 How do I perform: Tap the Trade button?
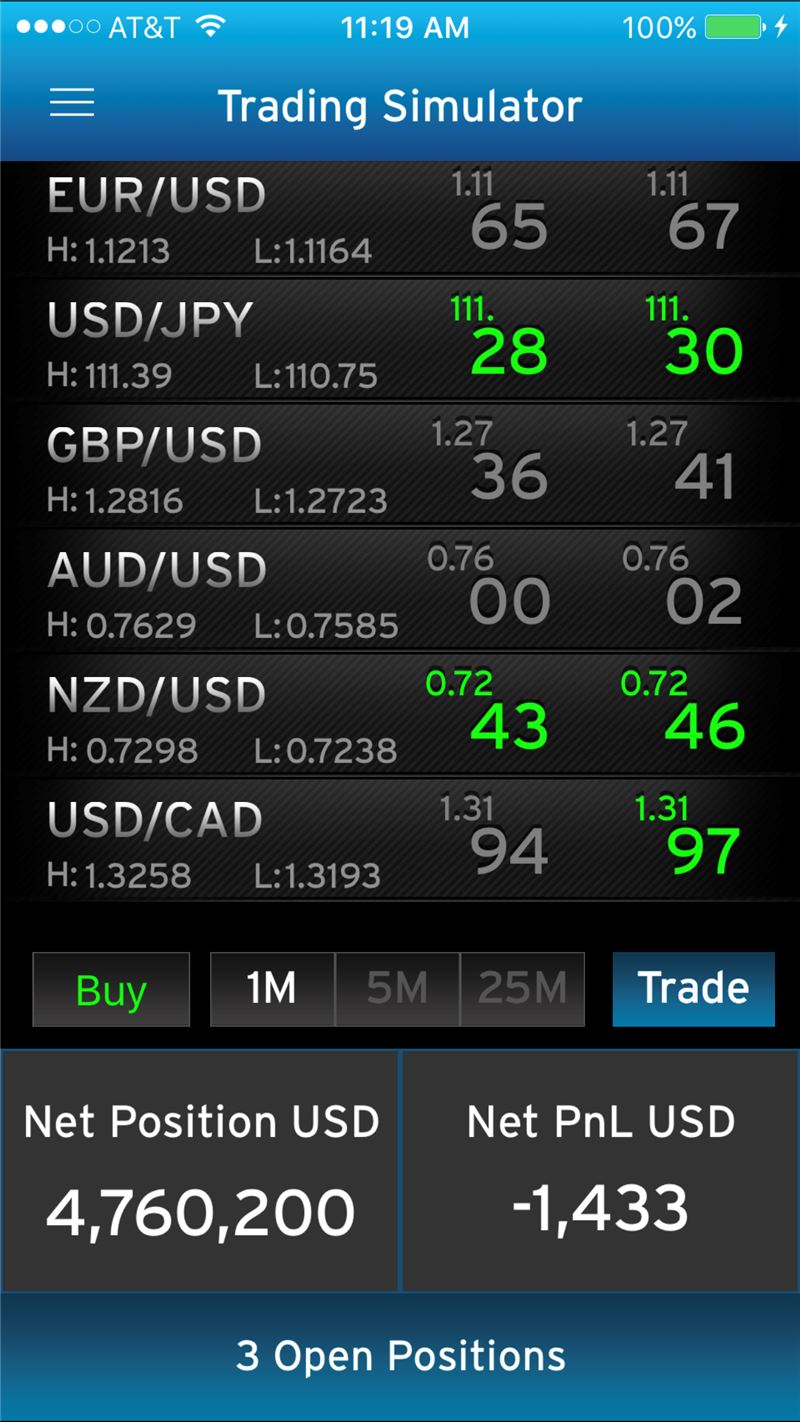694,989
